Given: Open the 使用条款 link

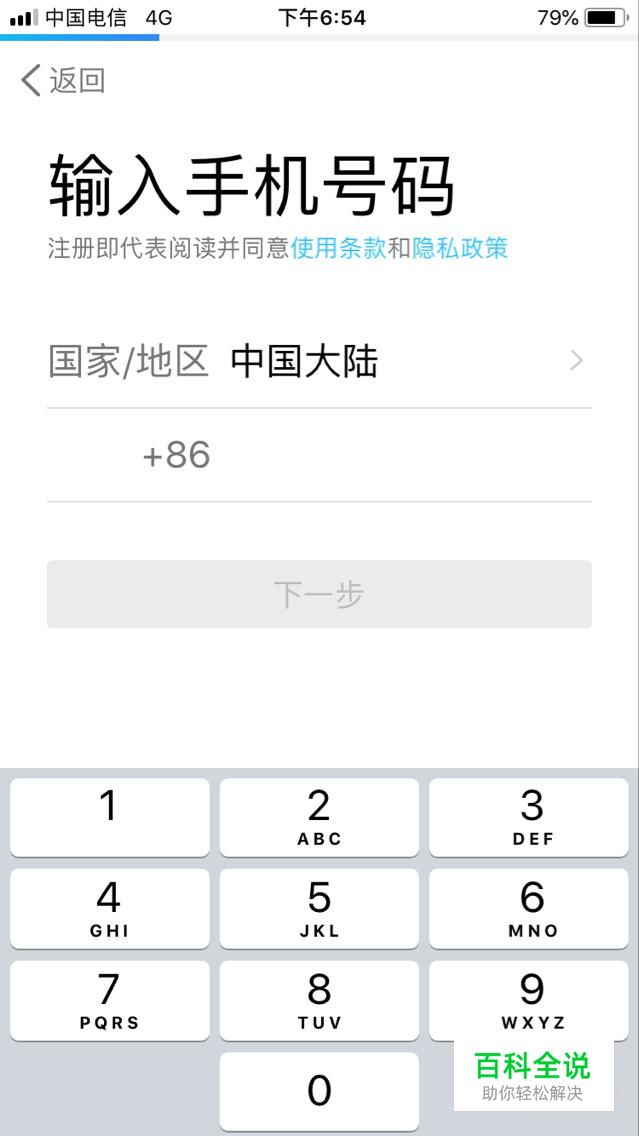Looking at the screenshot, I should [338, 248].
